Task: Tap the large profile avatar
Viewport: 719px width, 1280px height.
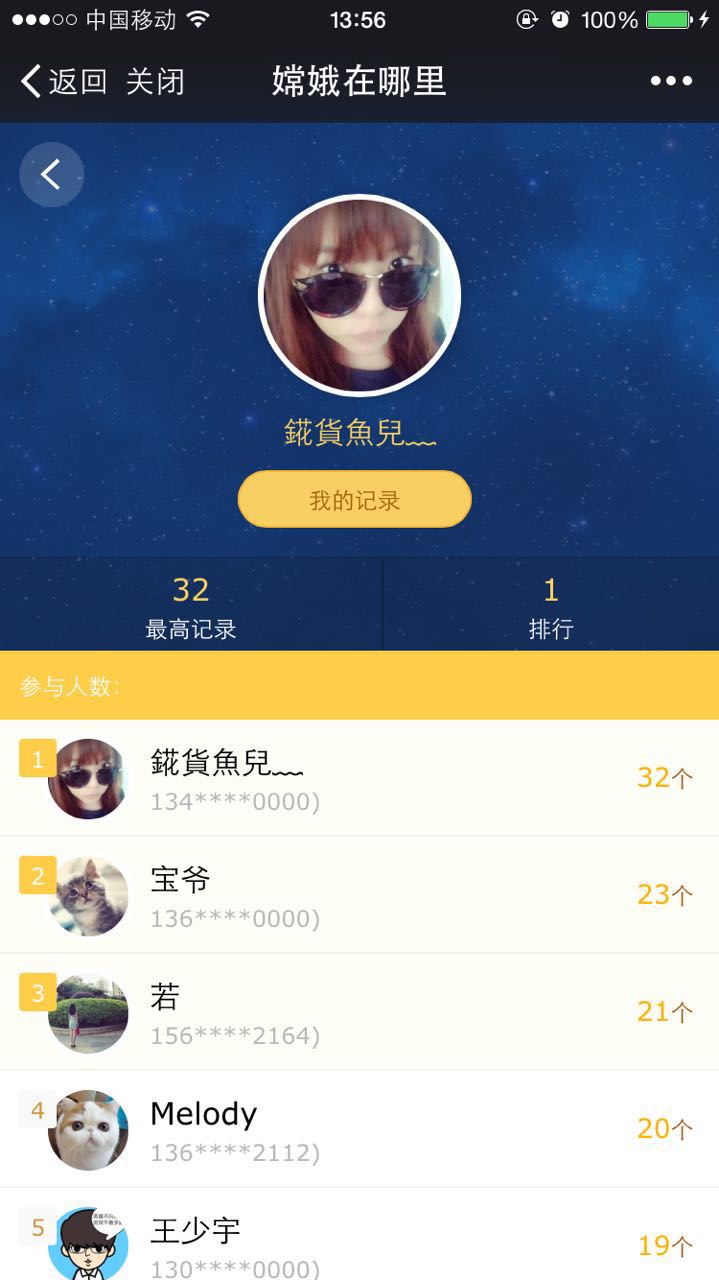Action: coord(359,295)
